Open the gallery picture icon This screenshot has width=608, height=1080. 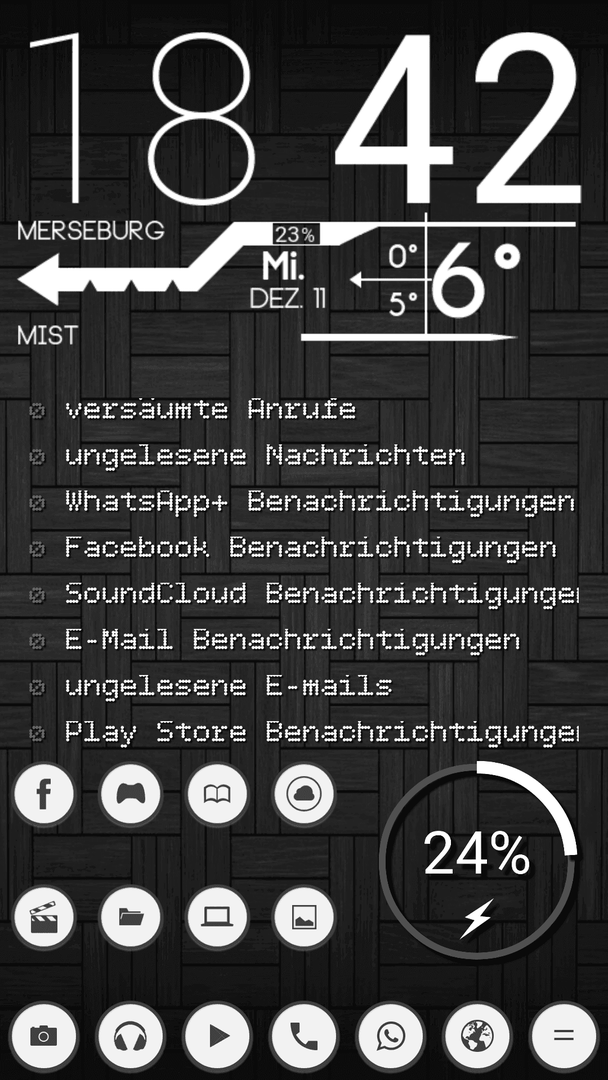(x=304, y=917)
